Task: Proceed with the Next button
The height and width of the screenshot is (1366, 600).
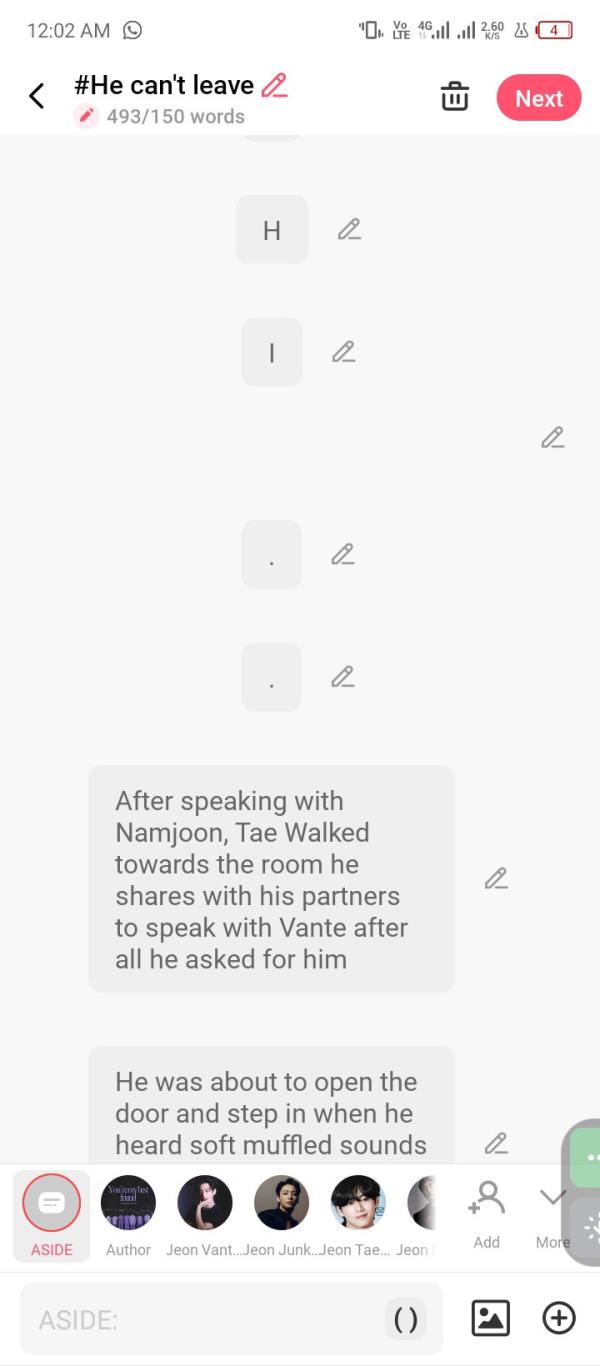Action: coord(539,98)
